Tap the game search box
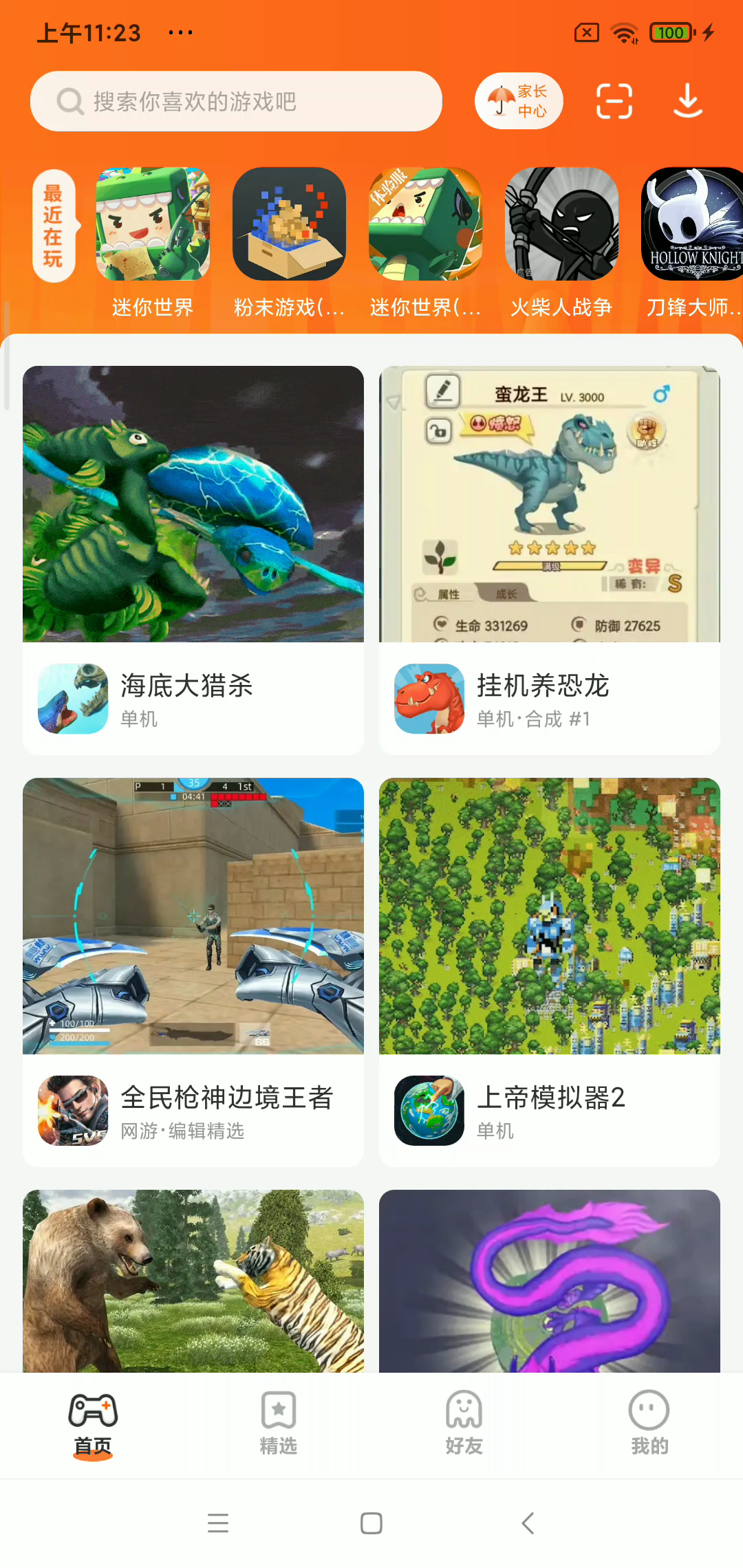The height and width of the screenshot is (1568, 743). click(x=235, y=102)
